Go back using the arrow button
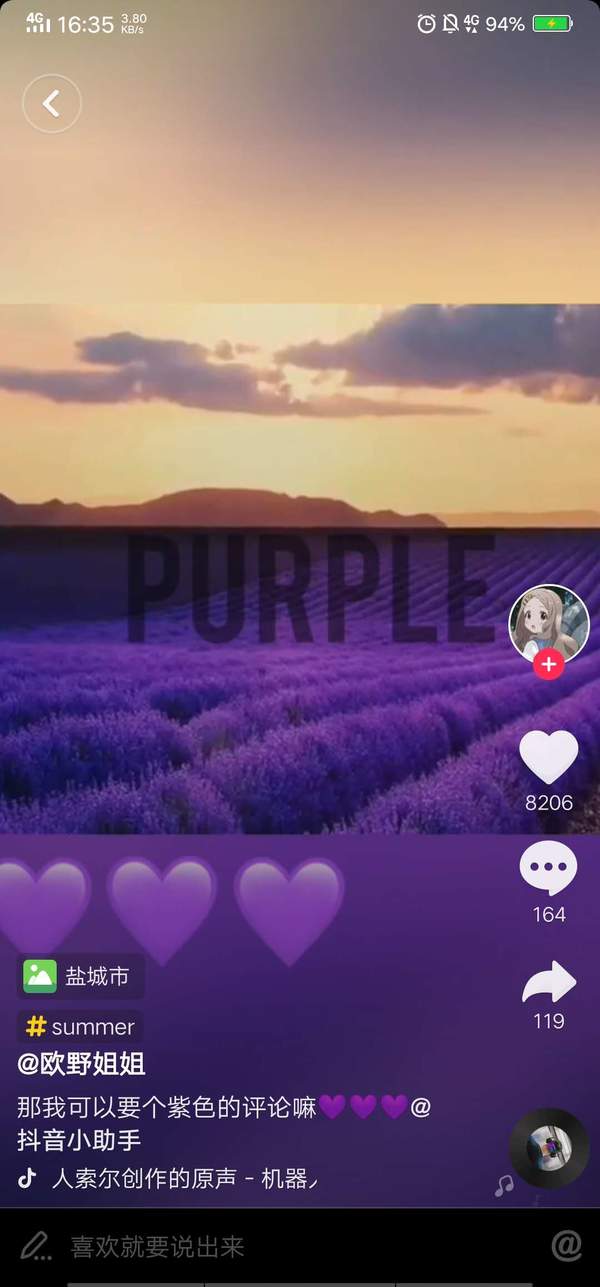 pyautogui.click(x=51, y=103)
